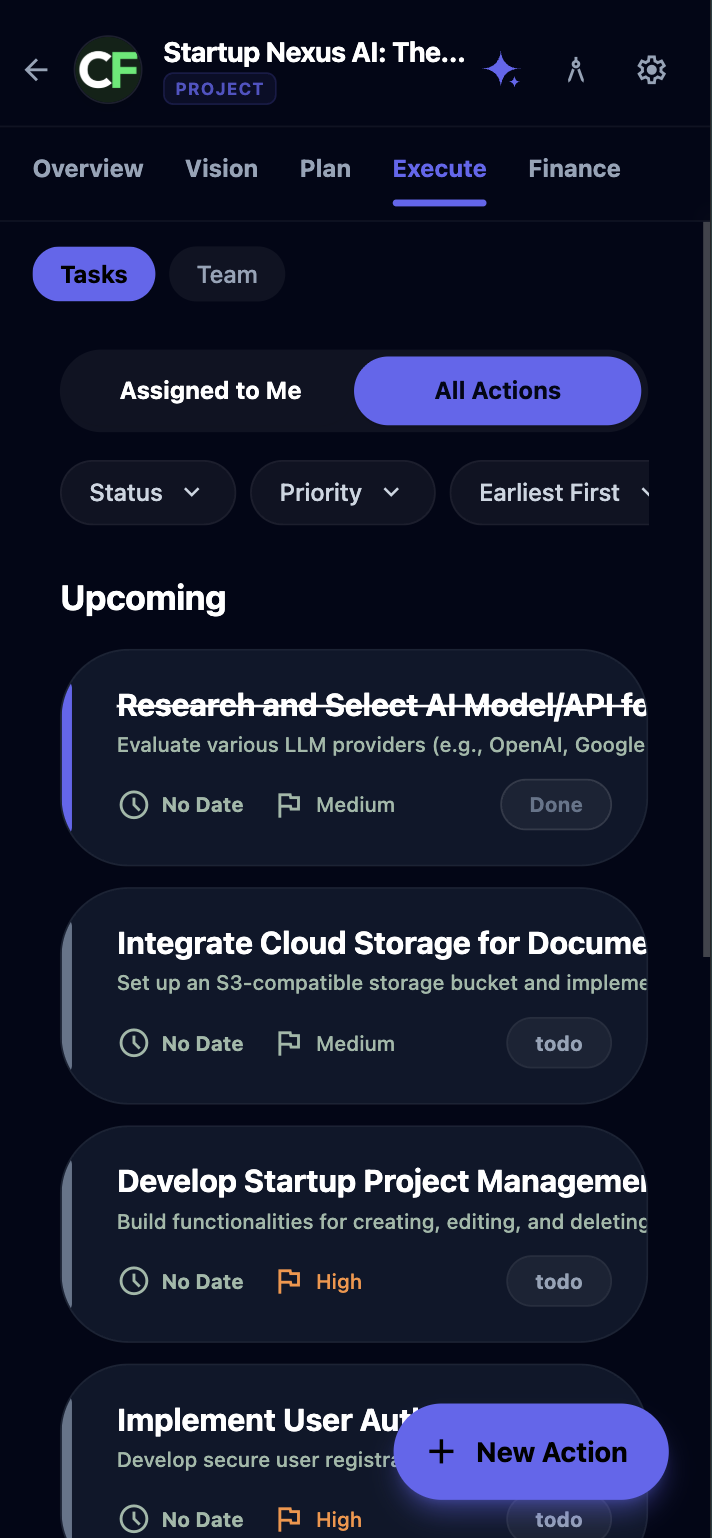Open the compass drafting tool icon
Viewport: 712px width, 1538px height.
click(575, 70)
